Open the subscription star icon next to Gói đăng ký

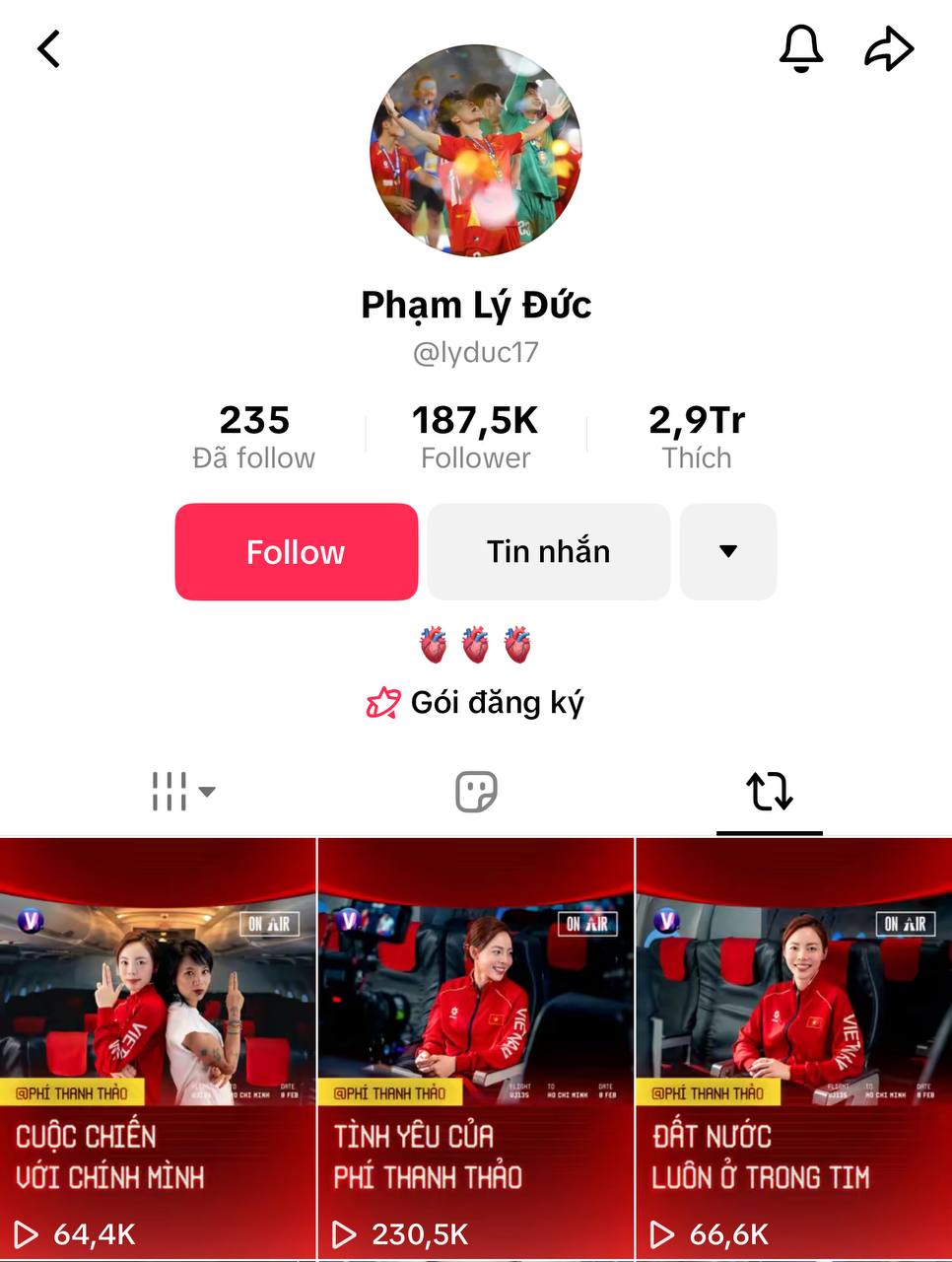(x=384, y=702)
